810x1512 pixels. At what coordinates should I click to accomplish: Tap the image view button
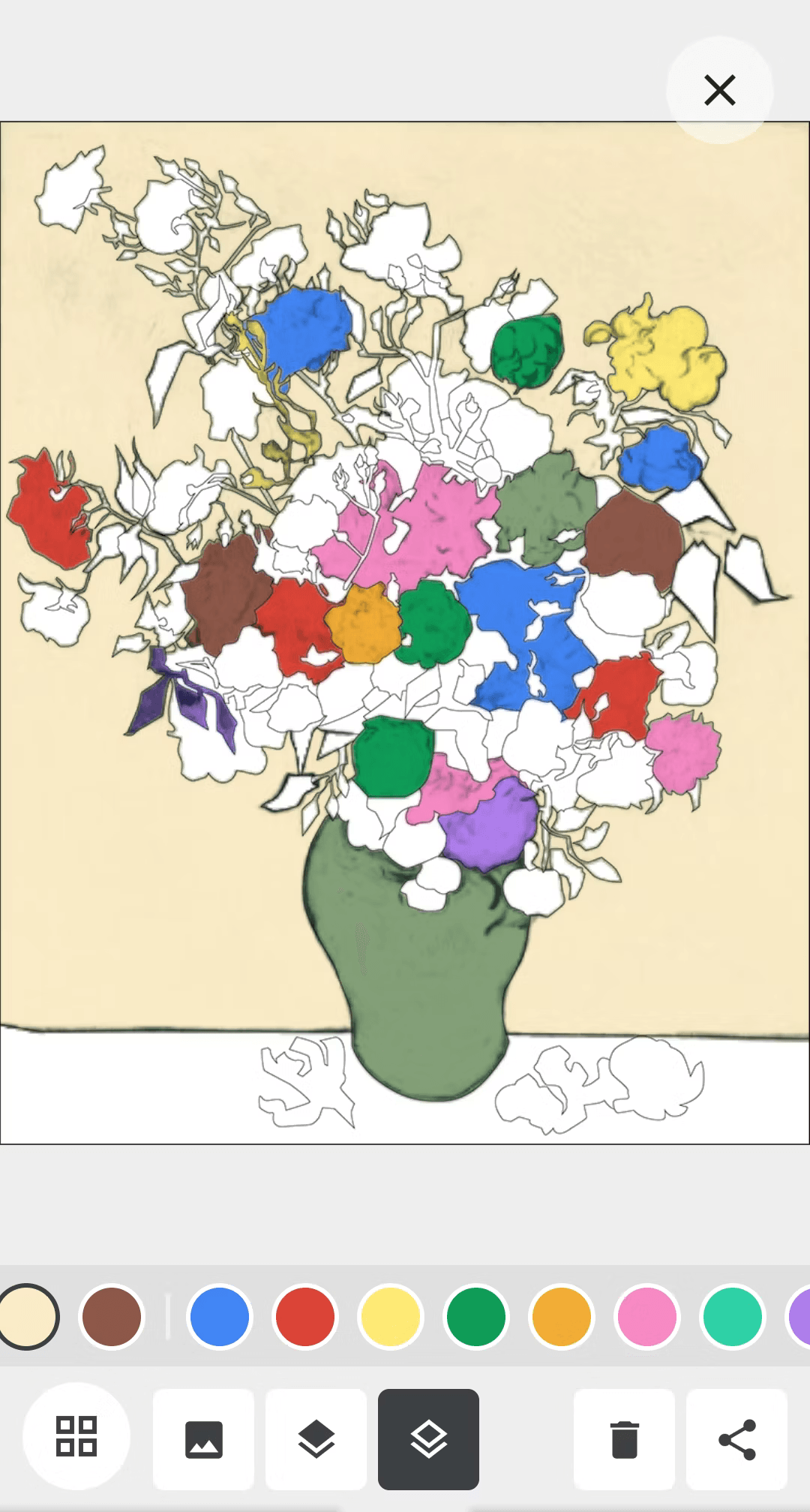coord(204,1439)
